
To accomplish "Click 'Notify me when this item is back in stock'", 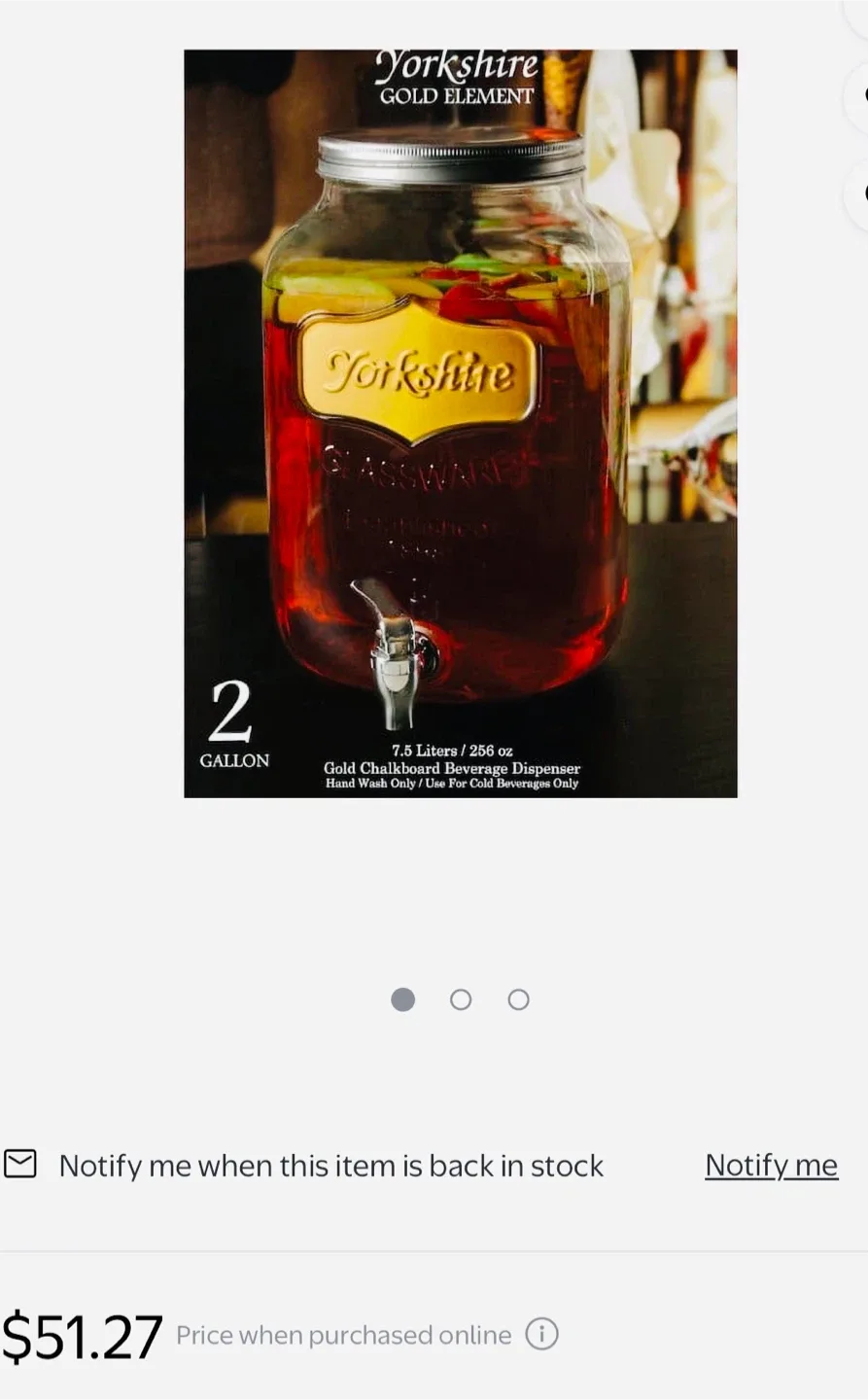I will 332,1165.
